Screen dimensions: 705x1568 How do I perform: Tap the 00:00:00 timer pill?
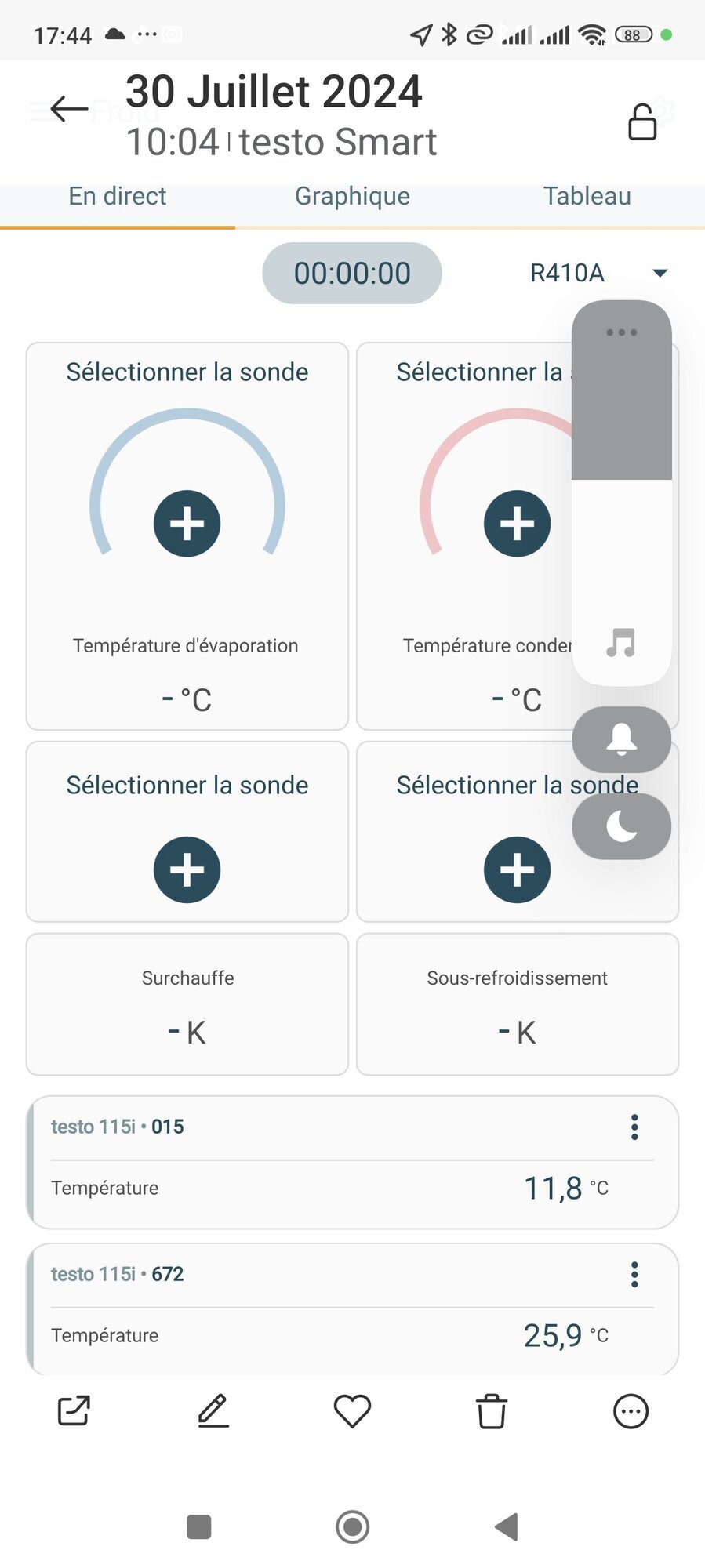tap(352, 273)
